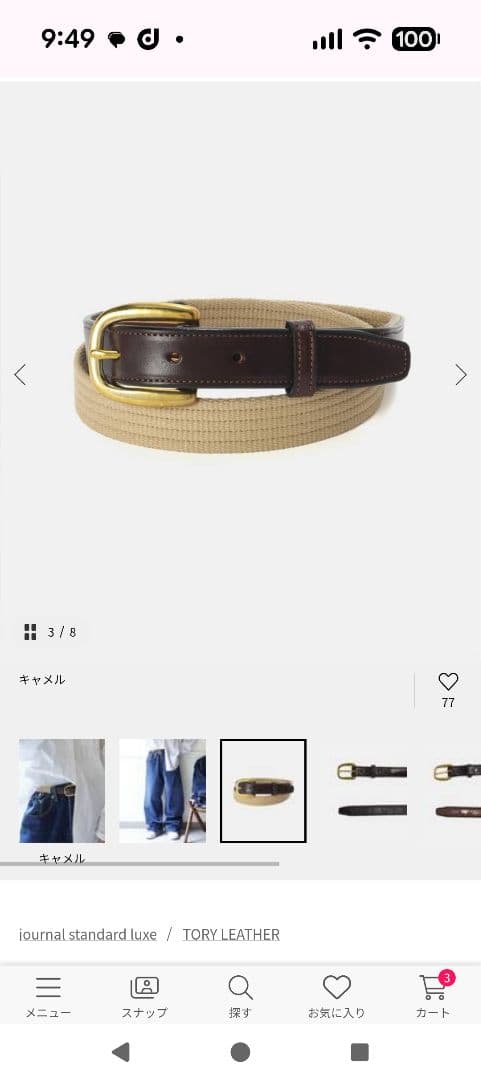
Task: Show the previous product image
Action: click(x=20, y=375)
